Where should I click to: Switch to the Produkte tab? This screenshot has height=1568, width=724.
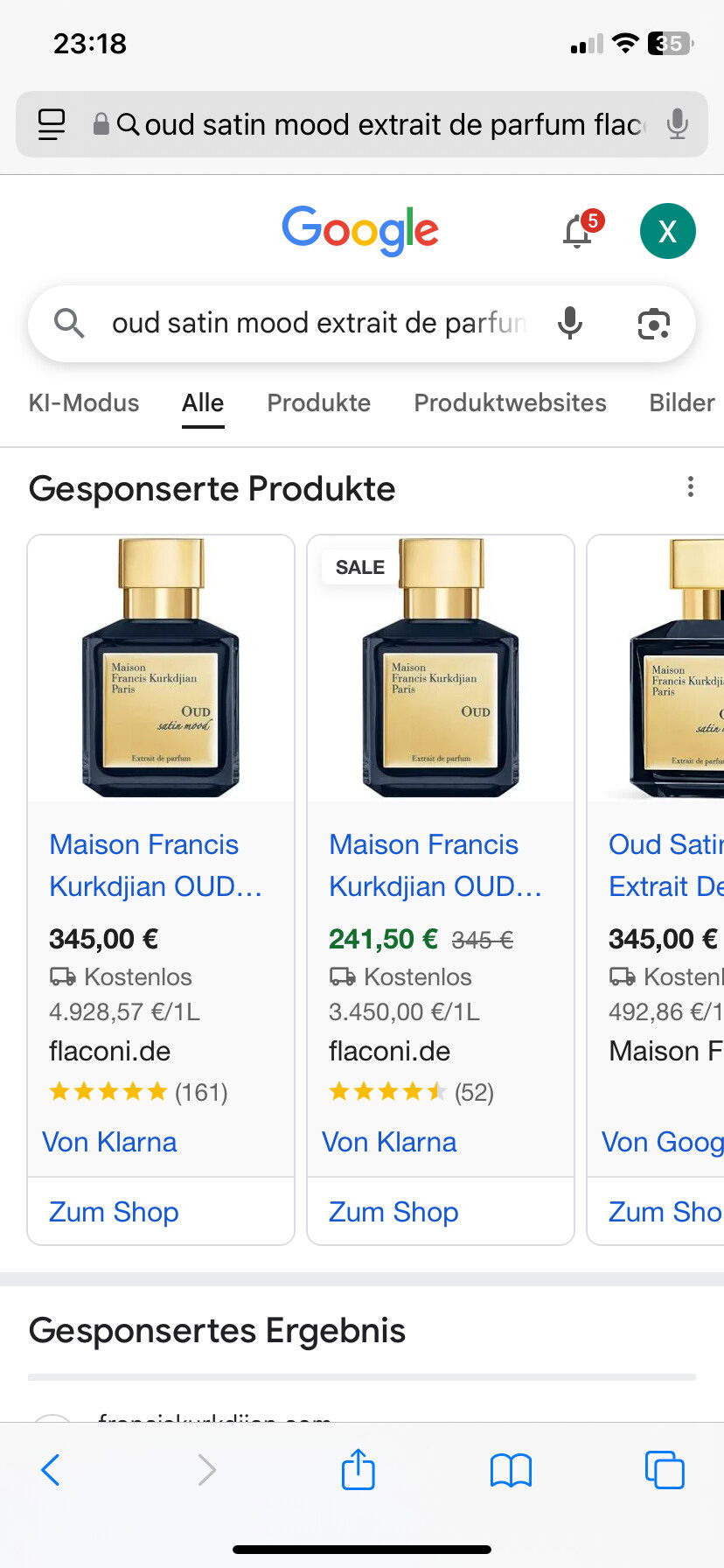(x=318, y=402)
